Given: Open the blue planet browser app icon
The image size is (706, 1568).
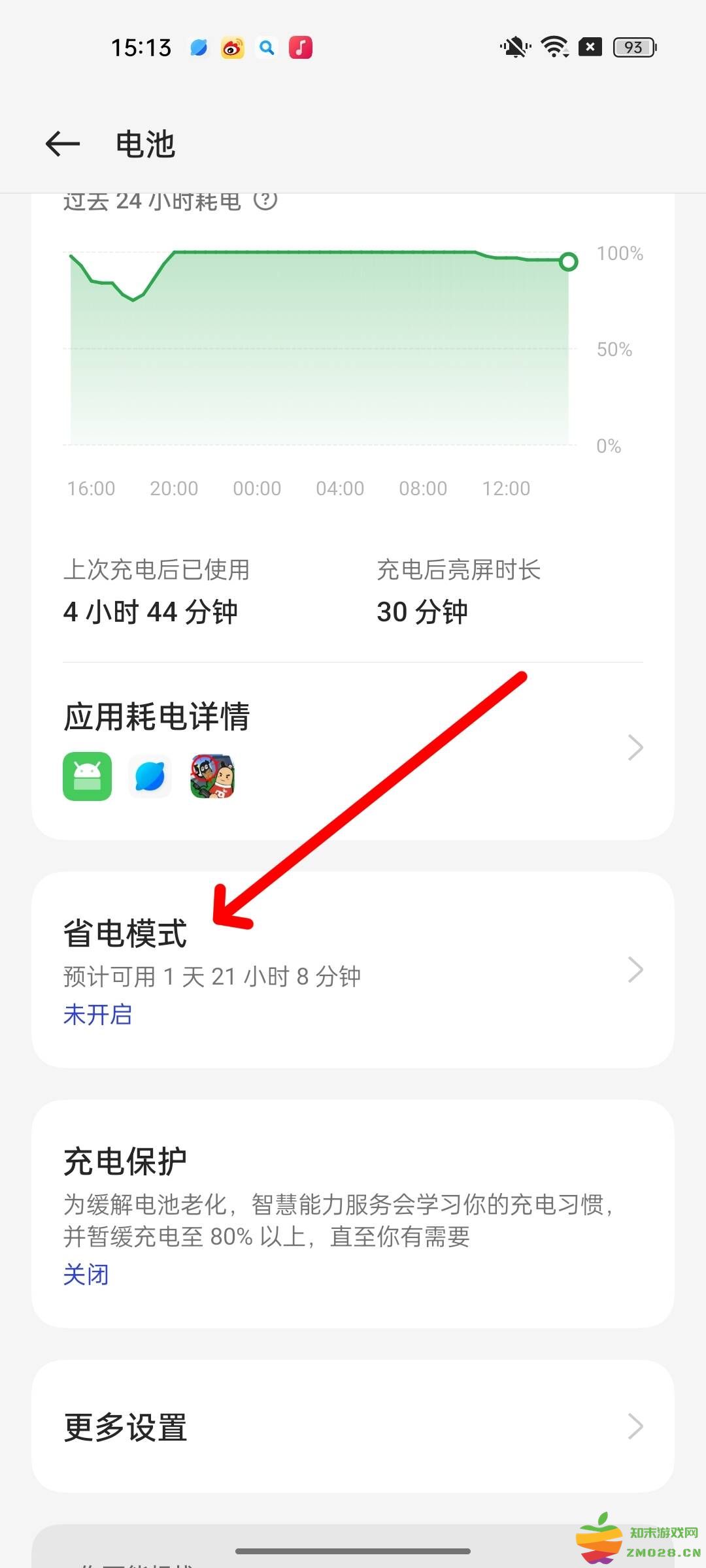Looking at the screenshot, I should tap(149, 776).
